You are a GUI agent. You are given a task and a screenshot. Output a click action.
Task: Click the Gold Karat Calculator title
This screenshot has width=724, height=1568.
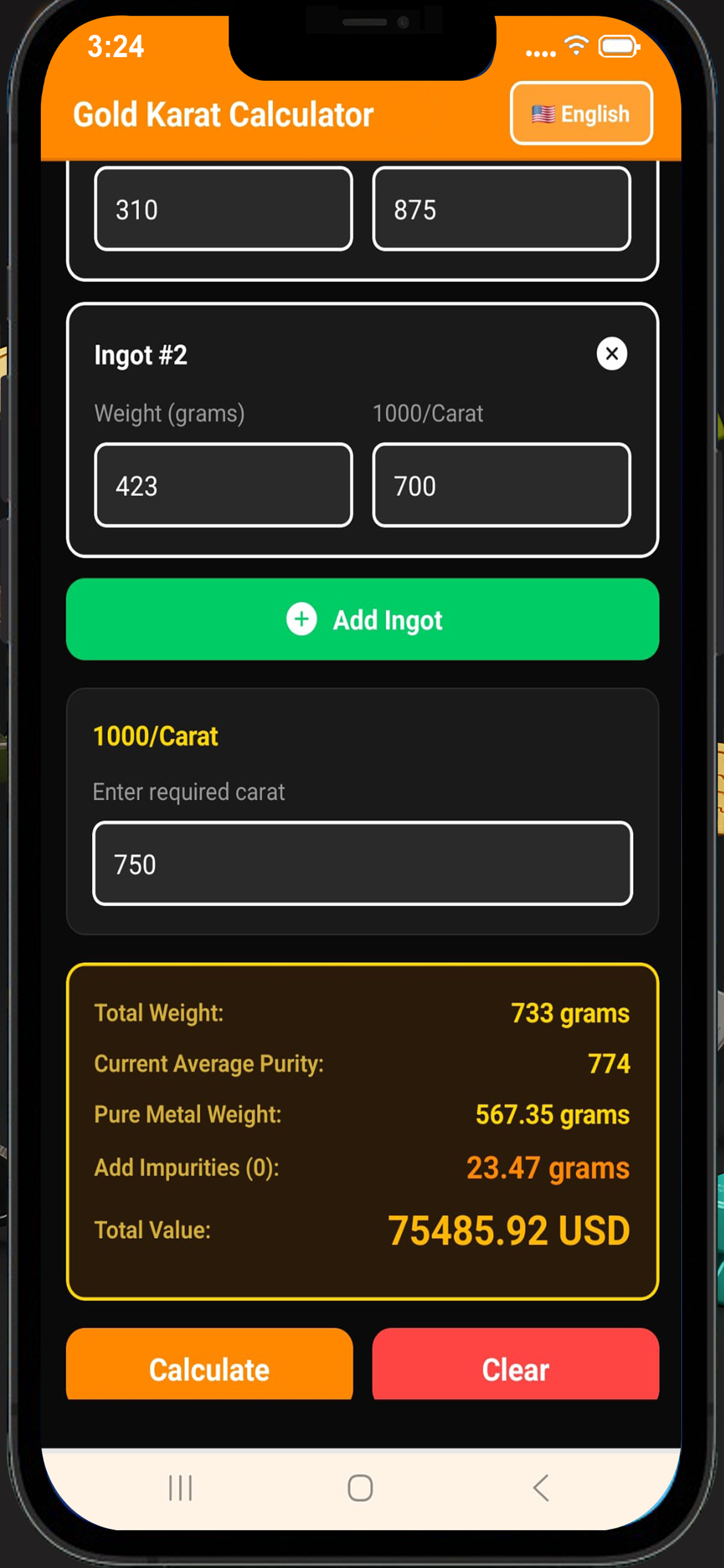pyautogui.click(x=224, y=114)
